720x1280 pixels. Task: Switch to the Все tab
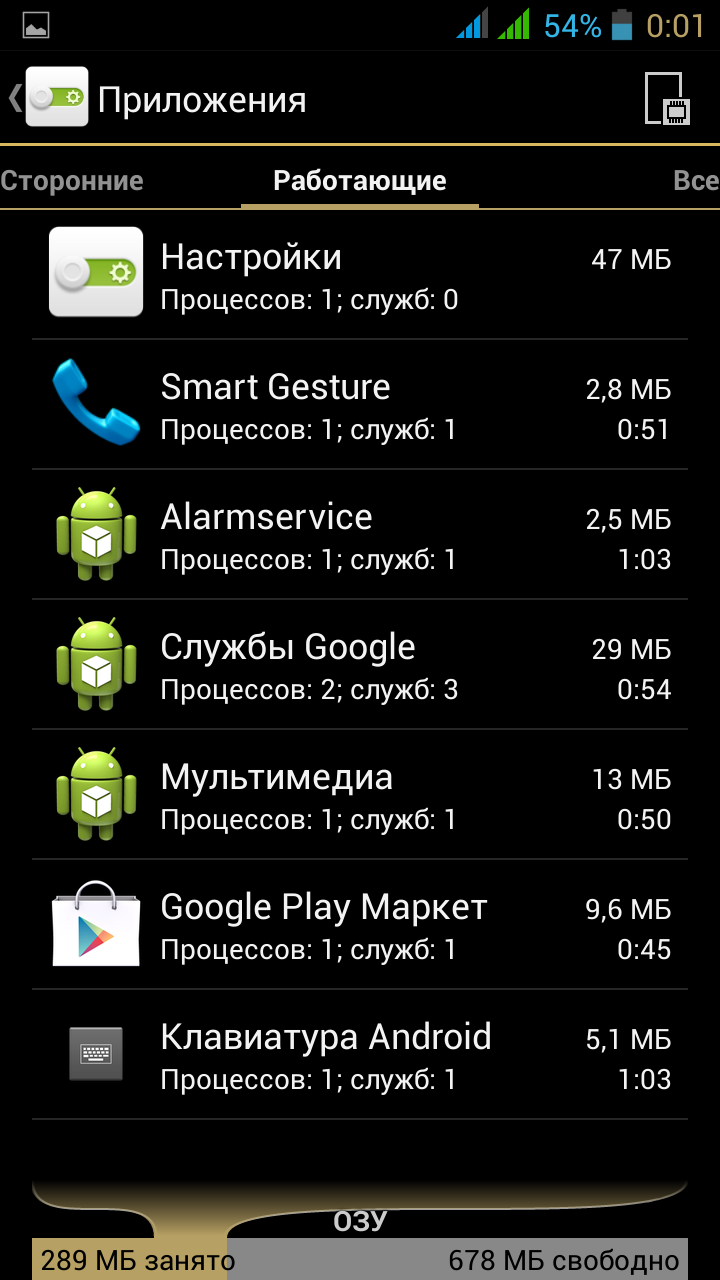[695, 181]
